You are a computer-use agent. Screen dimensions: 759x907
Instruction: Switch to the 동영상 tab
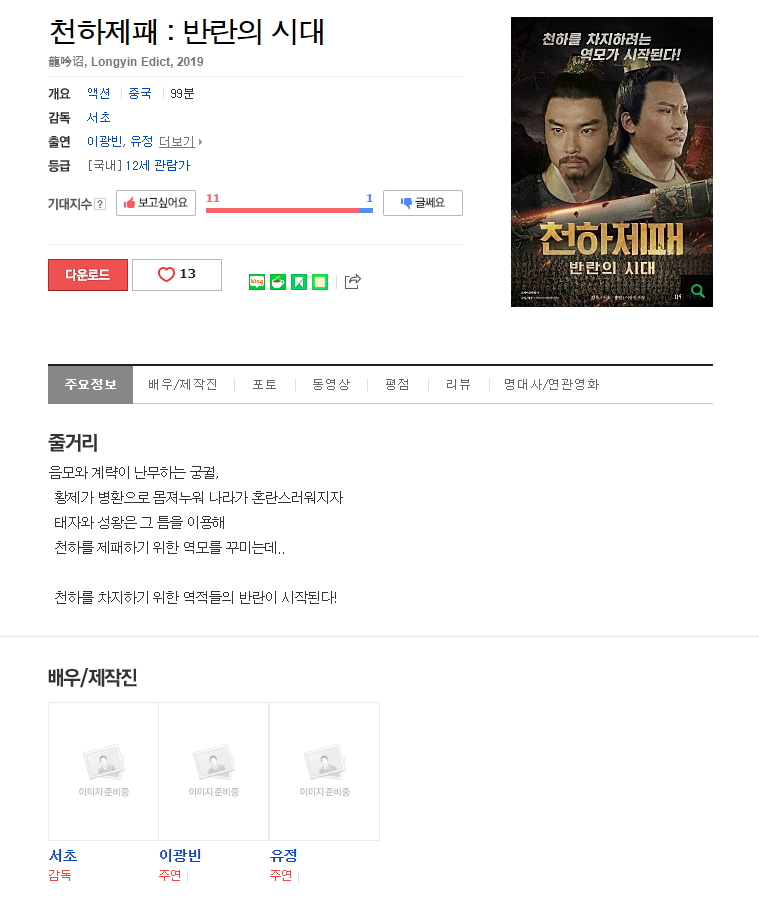tap(331, 385)
